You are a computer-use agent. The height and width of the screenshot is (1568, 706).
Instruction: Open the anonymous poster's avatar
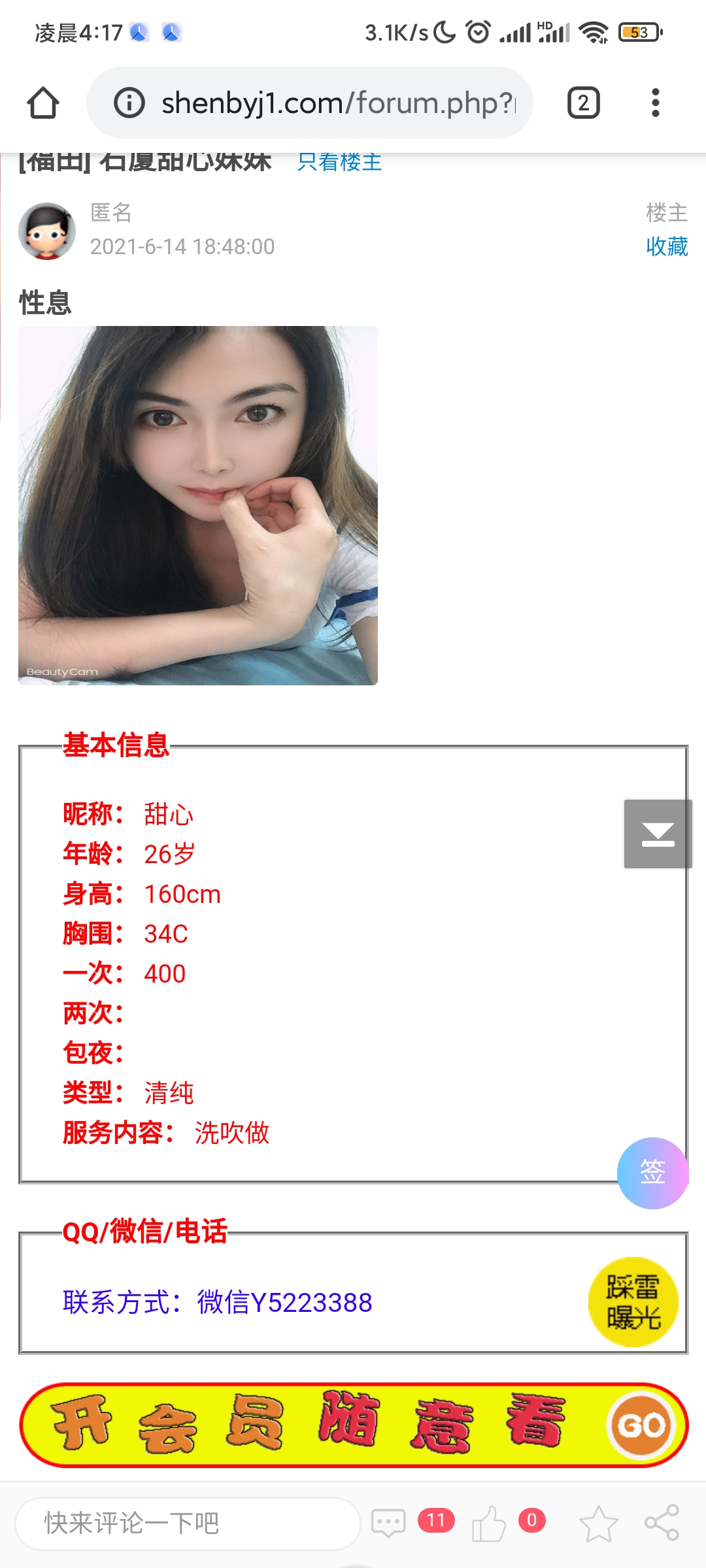(x=47, y=231)
